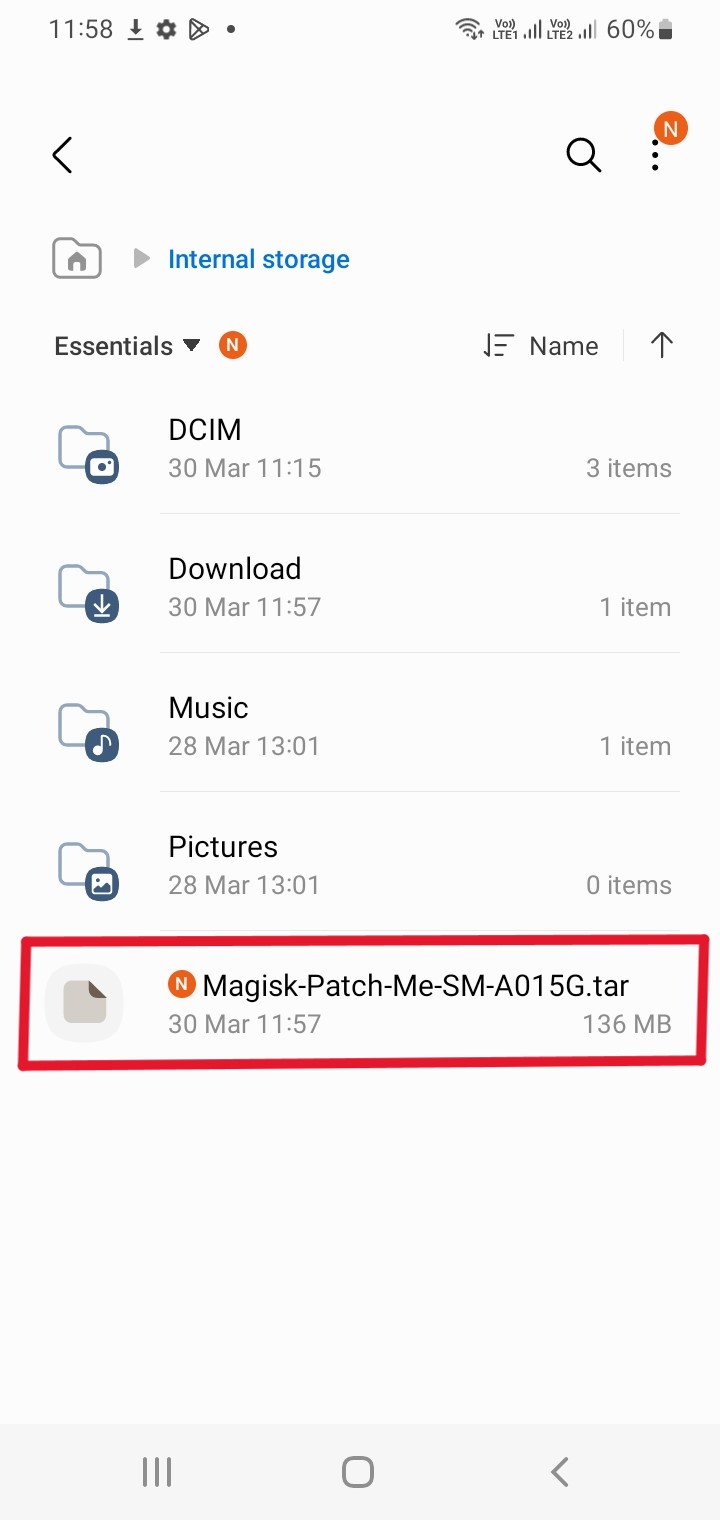The height and width of the screenshot is (1520, 720).
Task: Select the Internal storage breadcrumb
Action: [259, 259]
